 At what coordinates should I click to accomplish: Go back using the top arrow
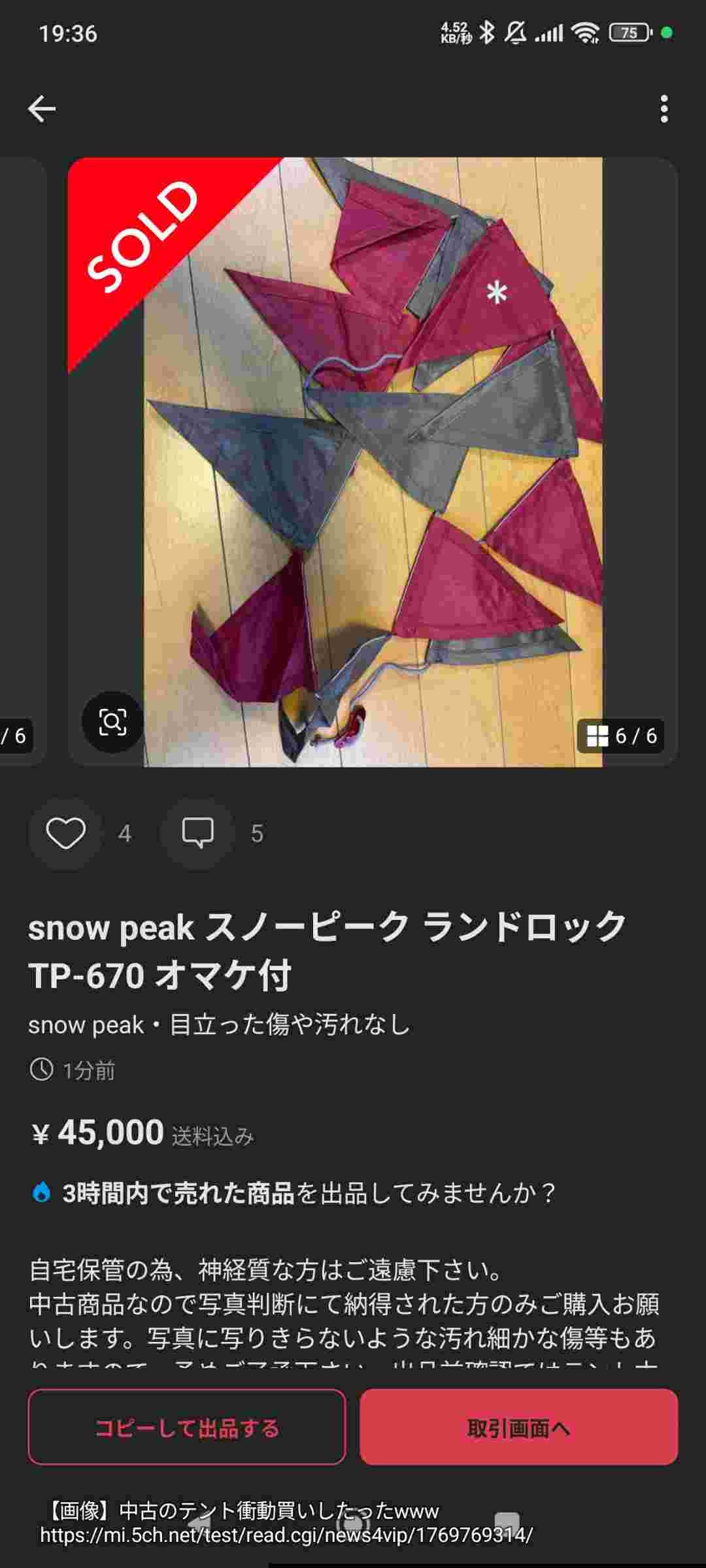pyautogui.click(x=42, y=108)
